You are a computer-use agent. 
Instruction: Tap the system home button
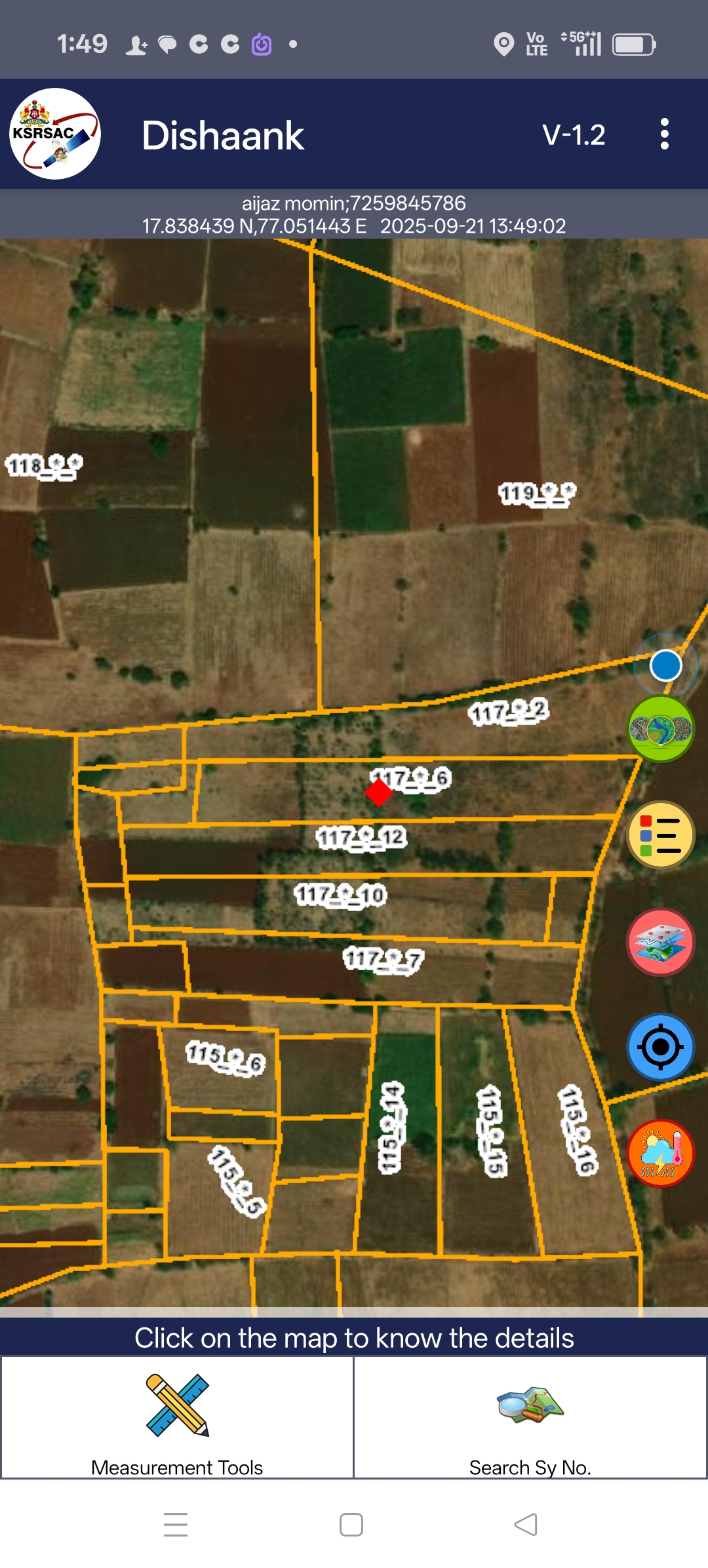(x=351, y=1525)
